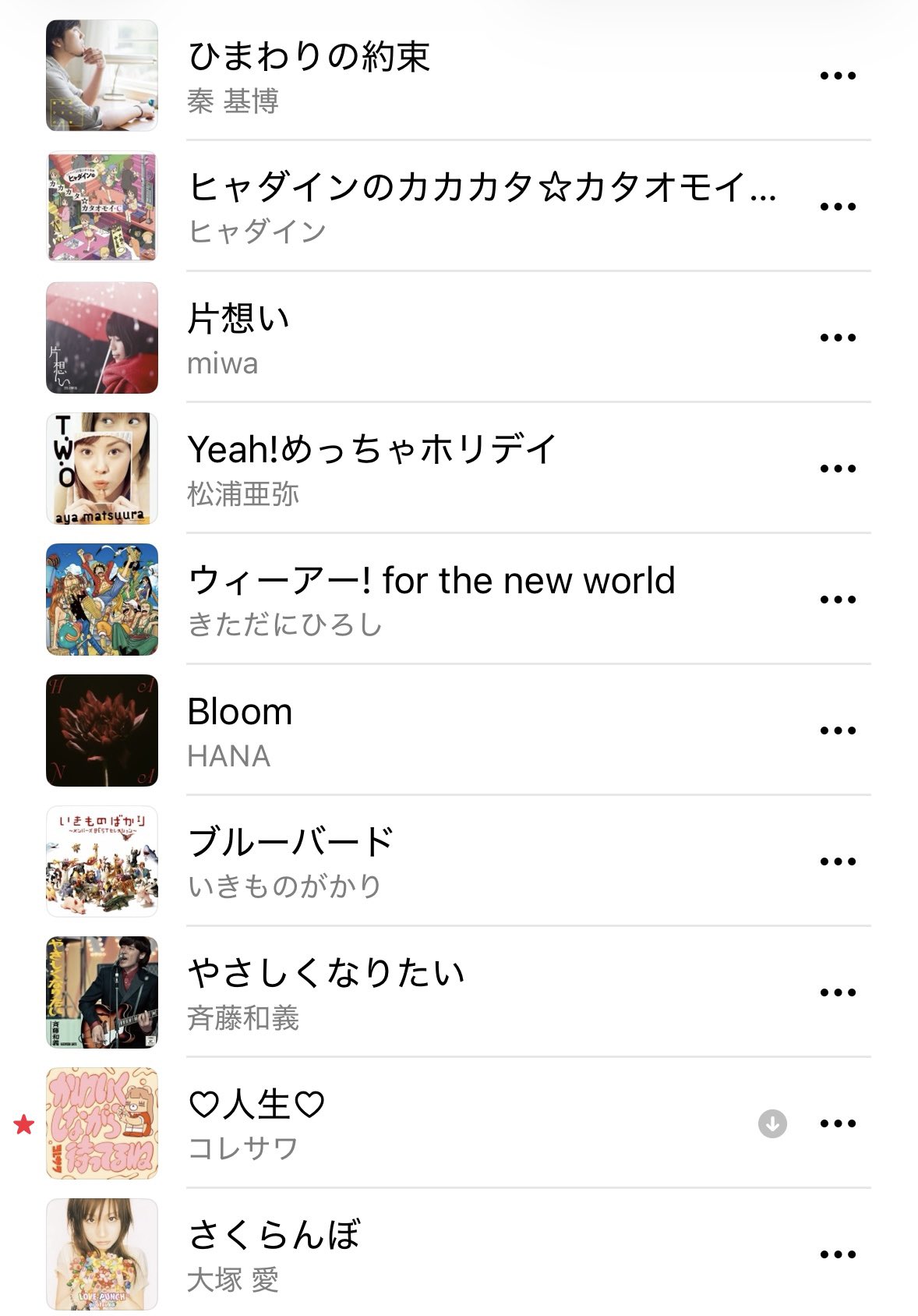Open more options for the ヒャダイン track
The width and height of the screenshot is (918, 1316).
coord(838,207)
